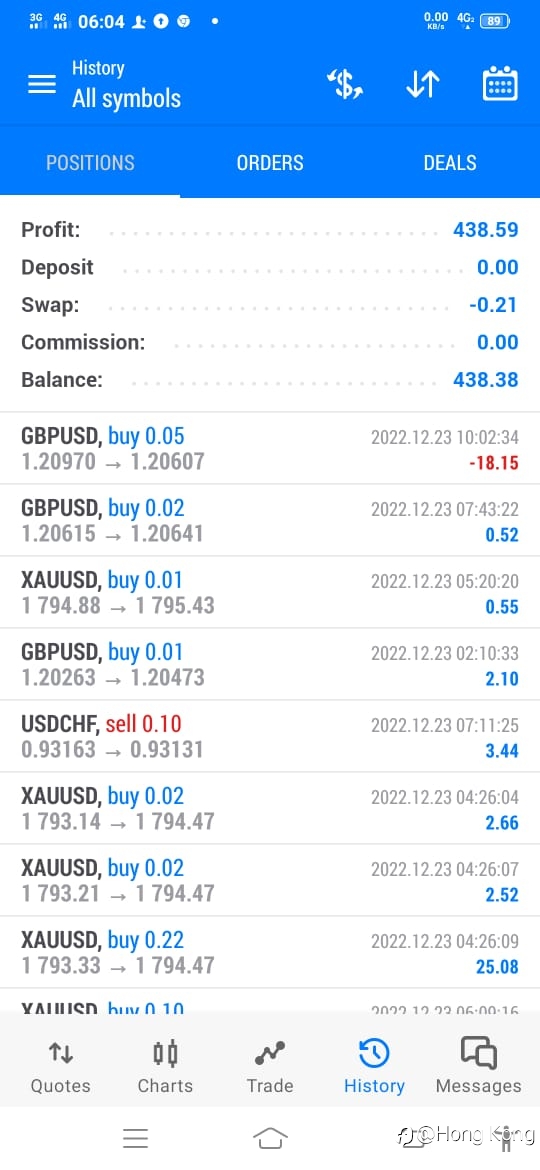Image resolution: width=540 pixels, height=1170 pixels.
Task: Open the Trade tab
Action: (x=270, y=1066)
